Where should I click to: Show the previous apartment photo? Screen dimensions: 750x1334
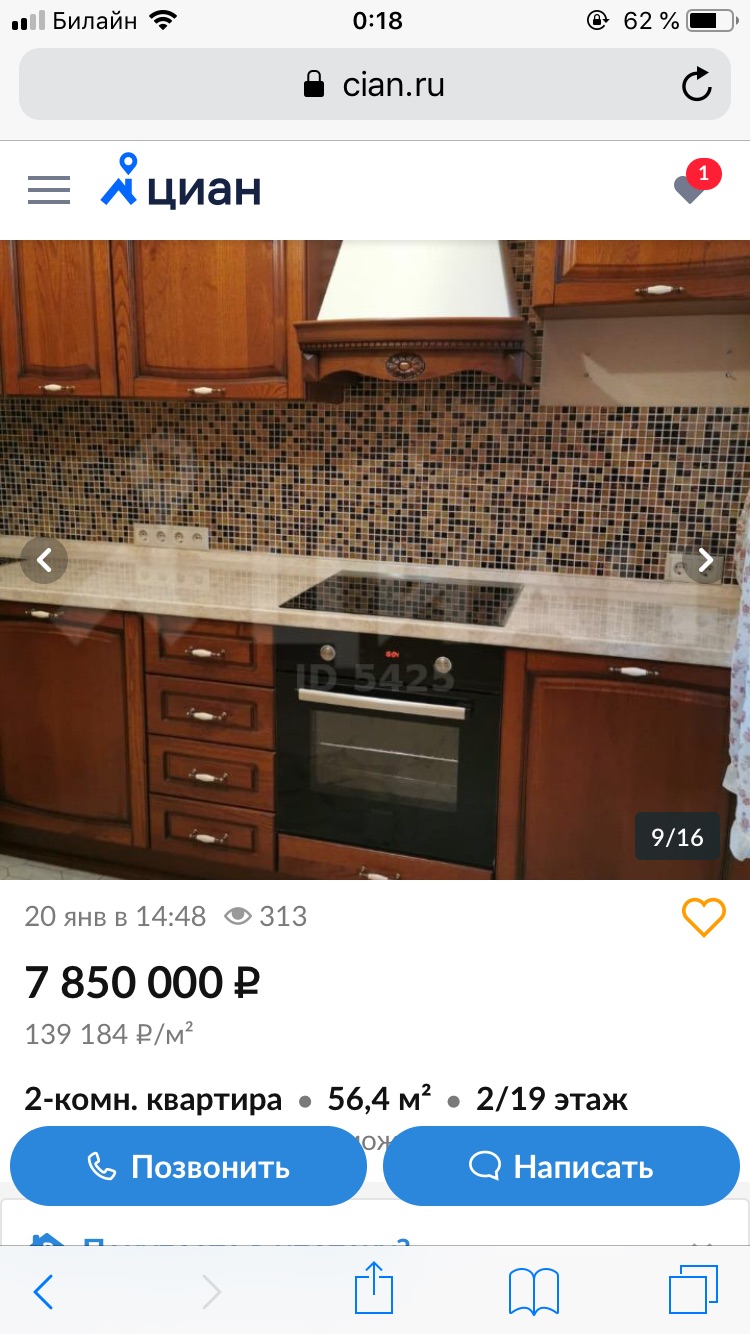(x=44, y=561)
